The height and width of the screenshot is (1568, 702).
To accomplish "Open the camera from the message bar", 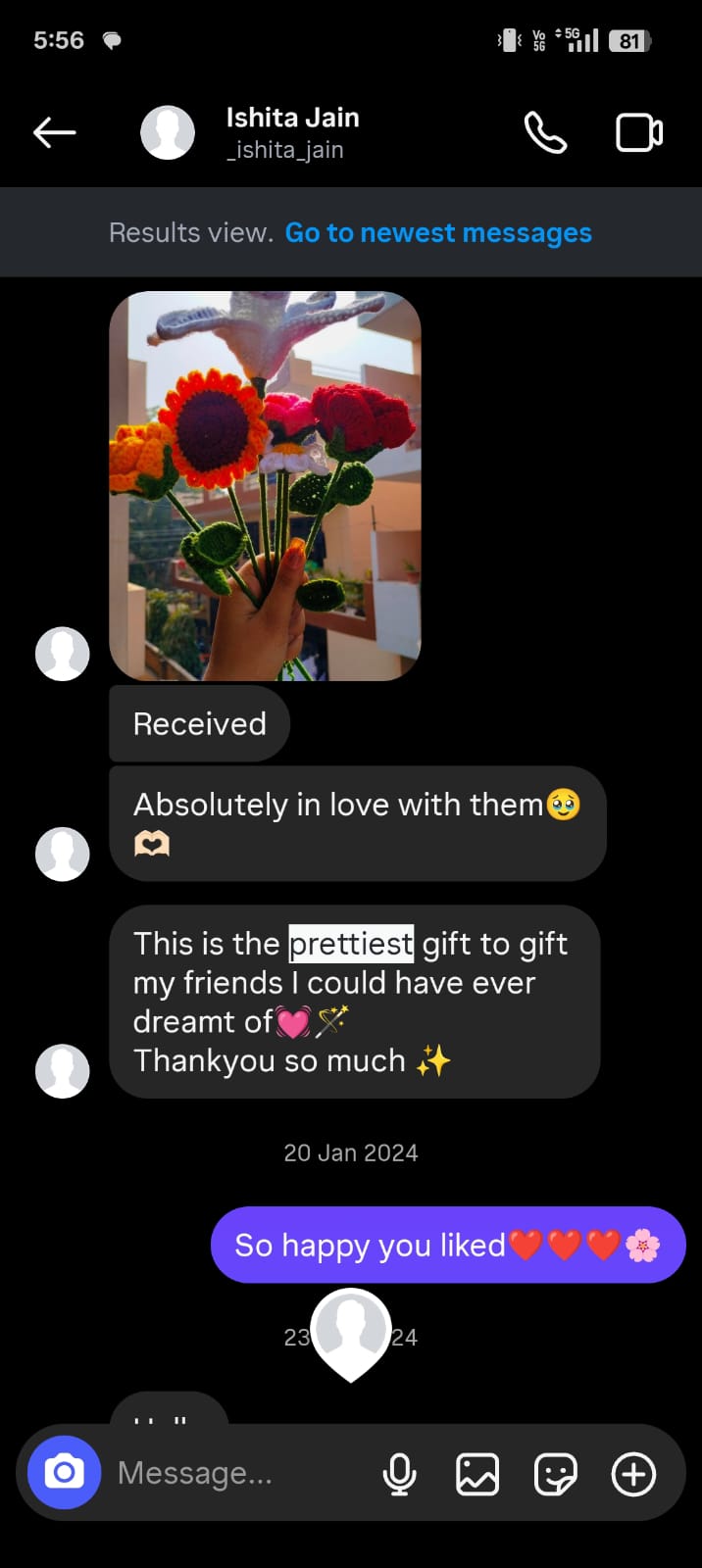I will point(64,1472).
